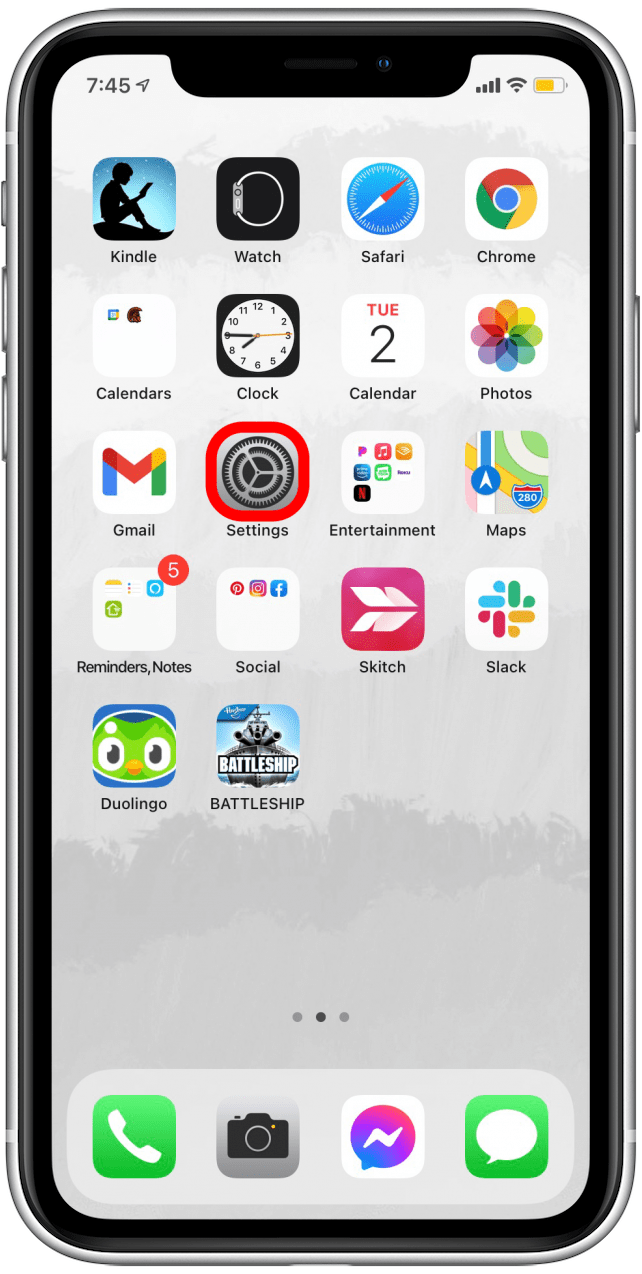Image resolution: width=642 pixels, height=1274 pixels.
Task: Open Gmail
Action: click(x=134, y=472)
